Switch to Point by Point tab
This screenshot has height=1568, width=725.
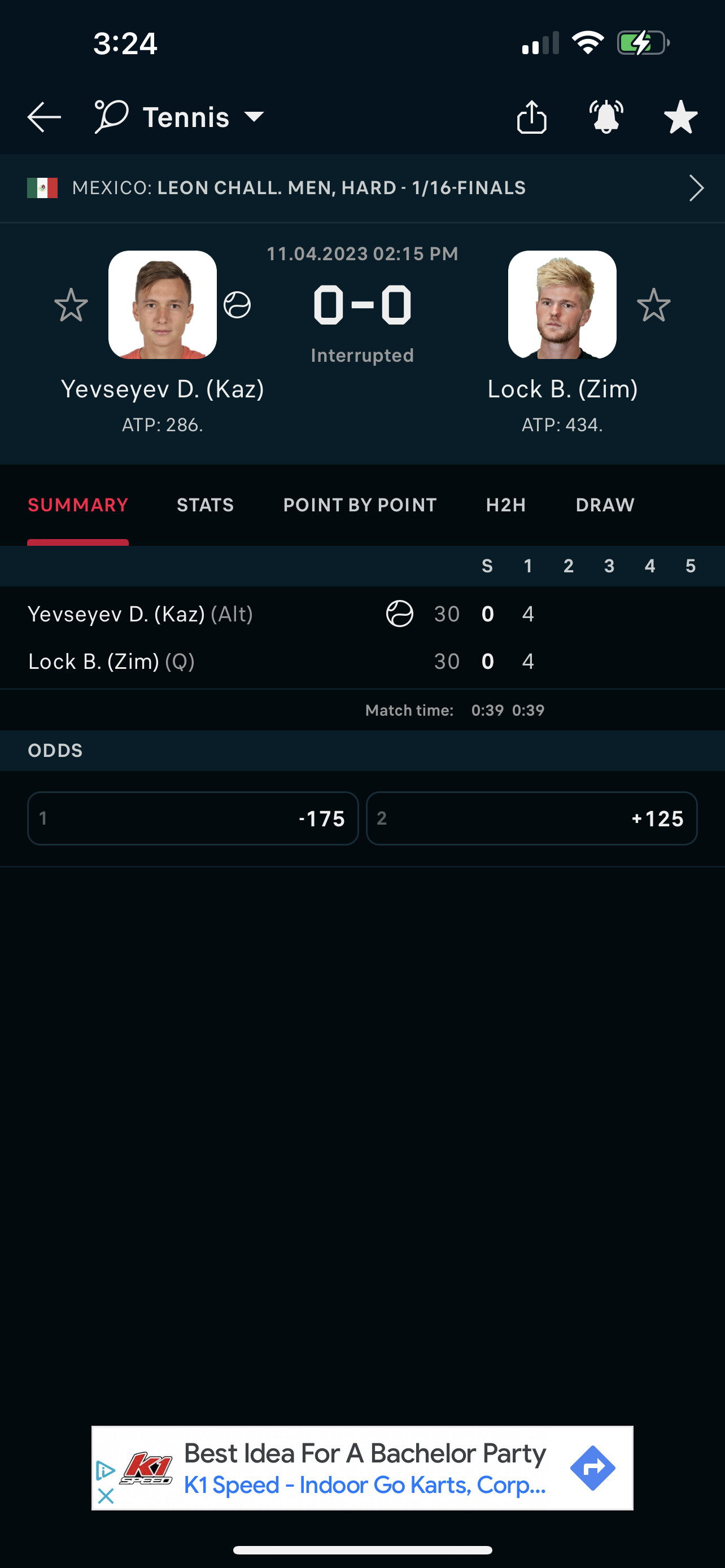360,505
